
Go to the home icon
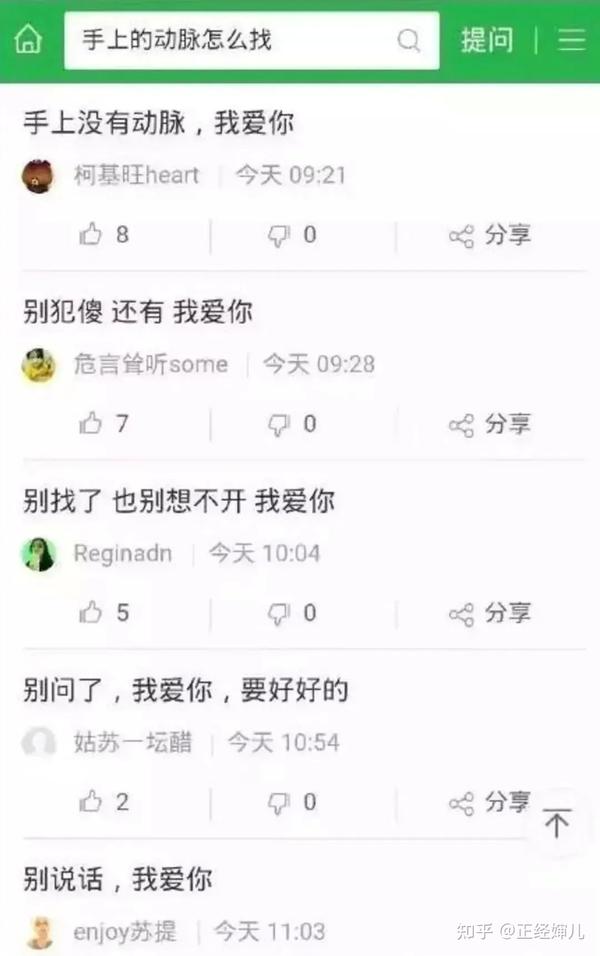(29, 40)
